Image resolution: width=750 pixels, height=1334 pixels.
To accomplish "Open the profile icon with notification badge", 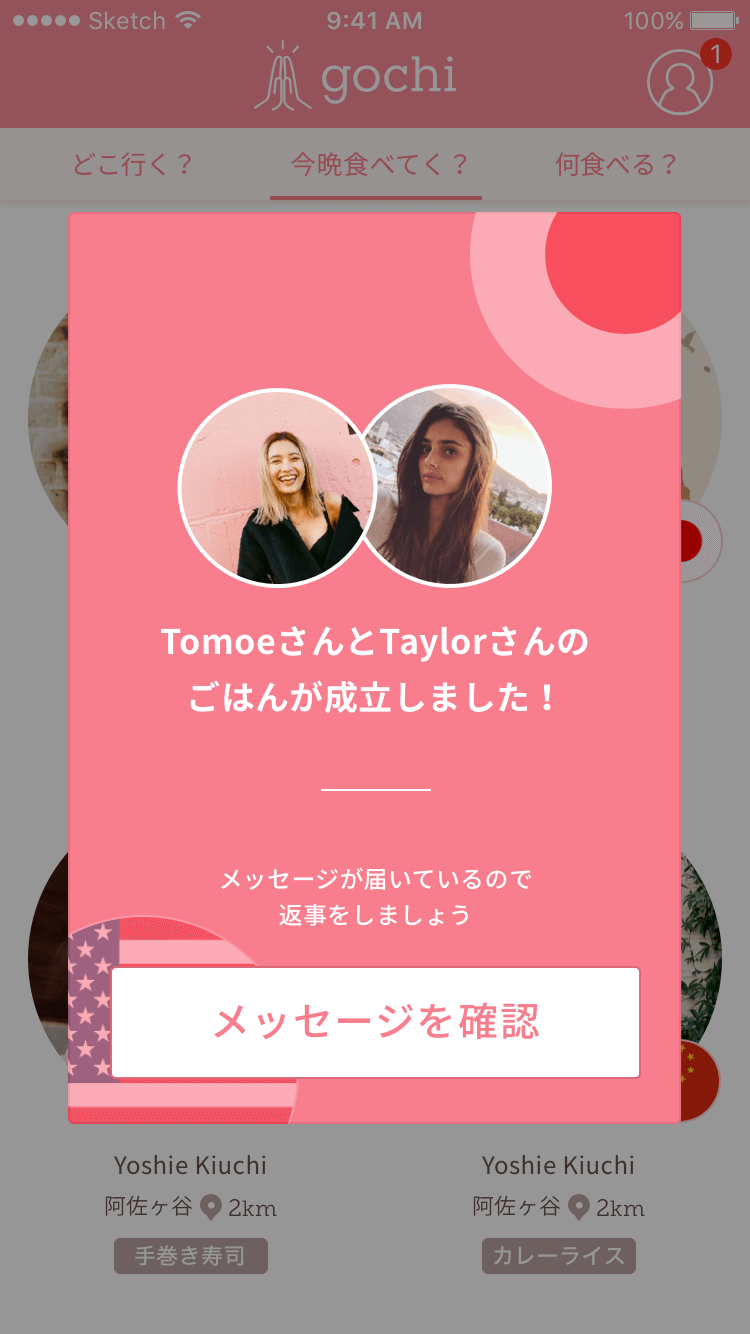I will 681,82.
